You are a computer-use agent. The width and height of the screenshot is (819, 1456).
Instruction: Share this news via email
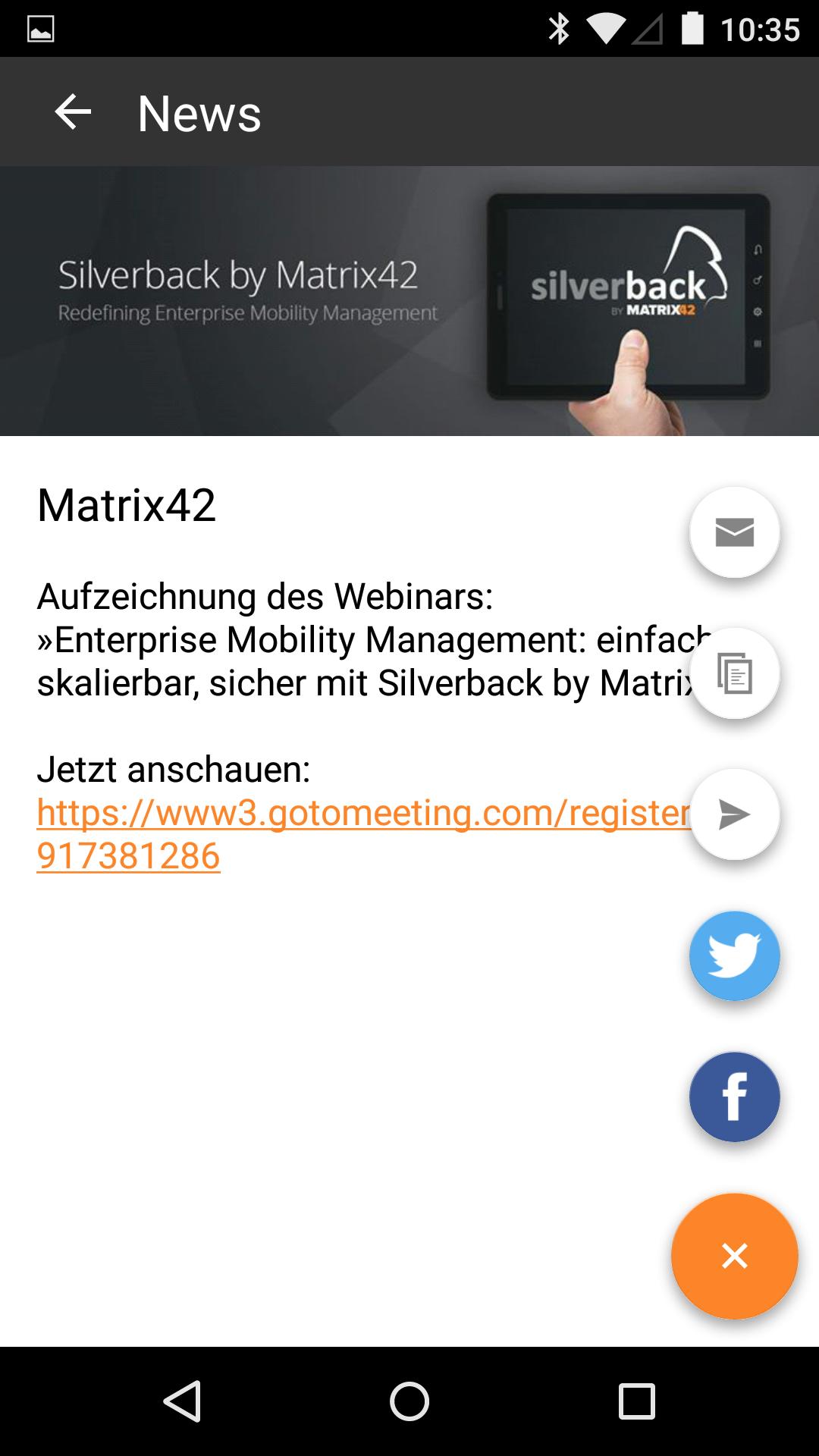734,532
